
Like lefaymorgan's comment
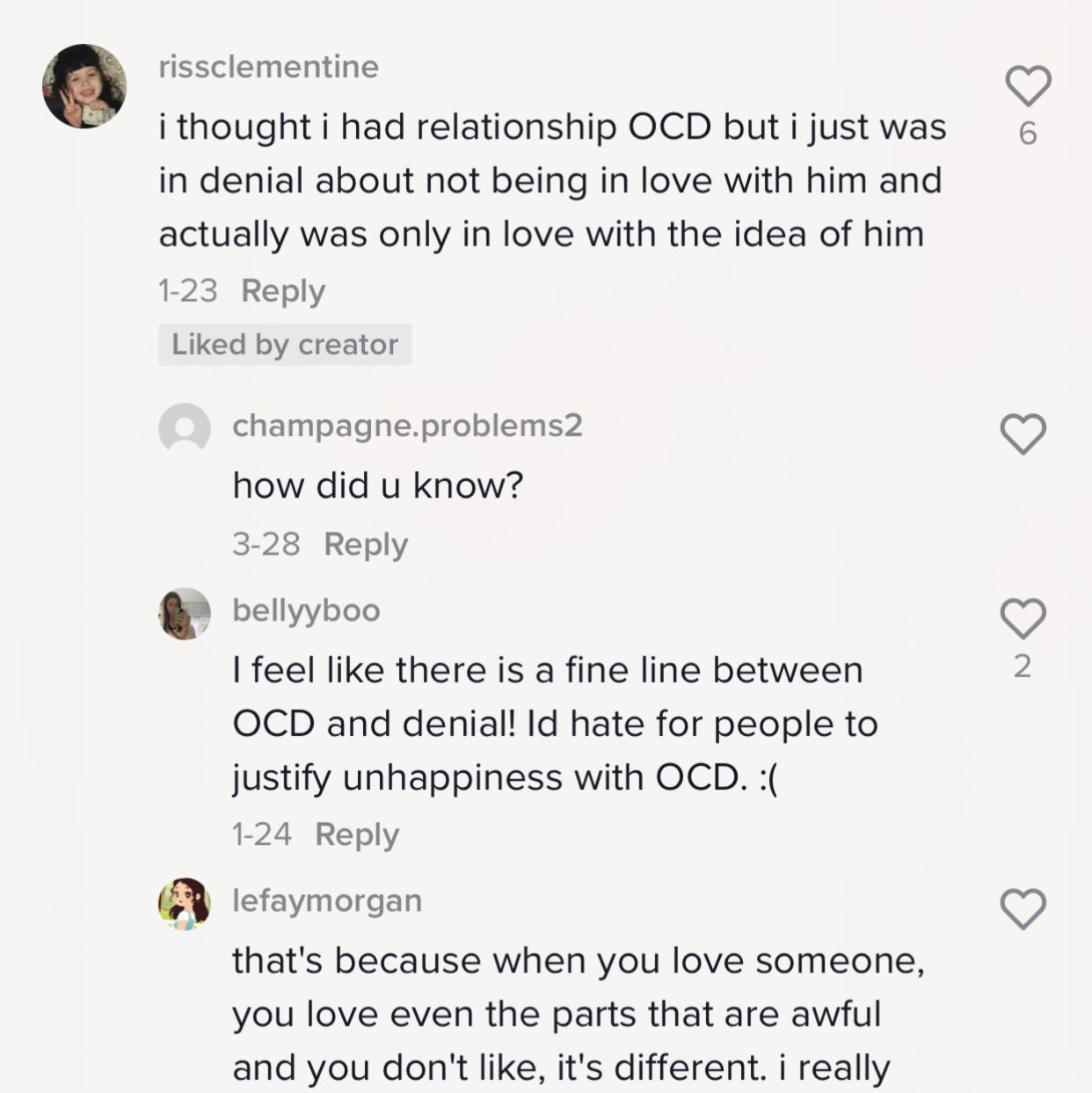[1023, 909]
